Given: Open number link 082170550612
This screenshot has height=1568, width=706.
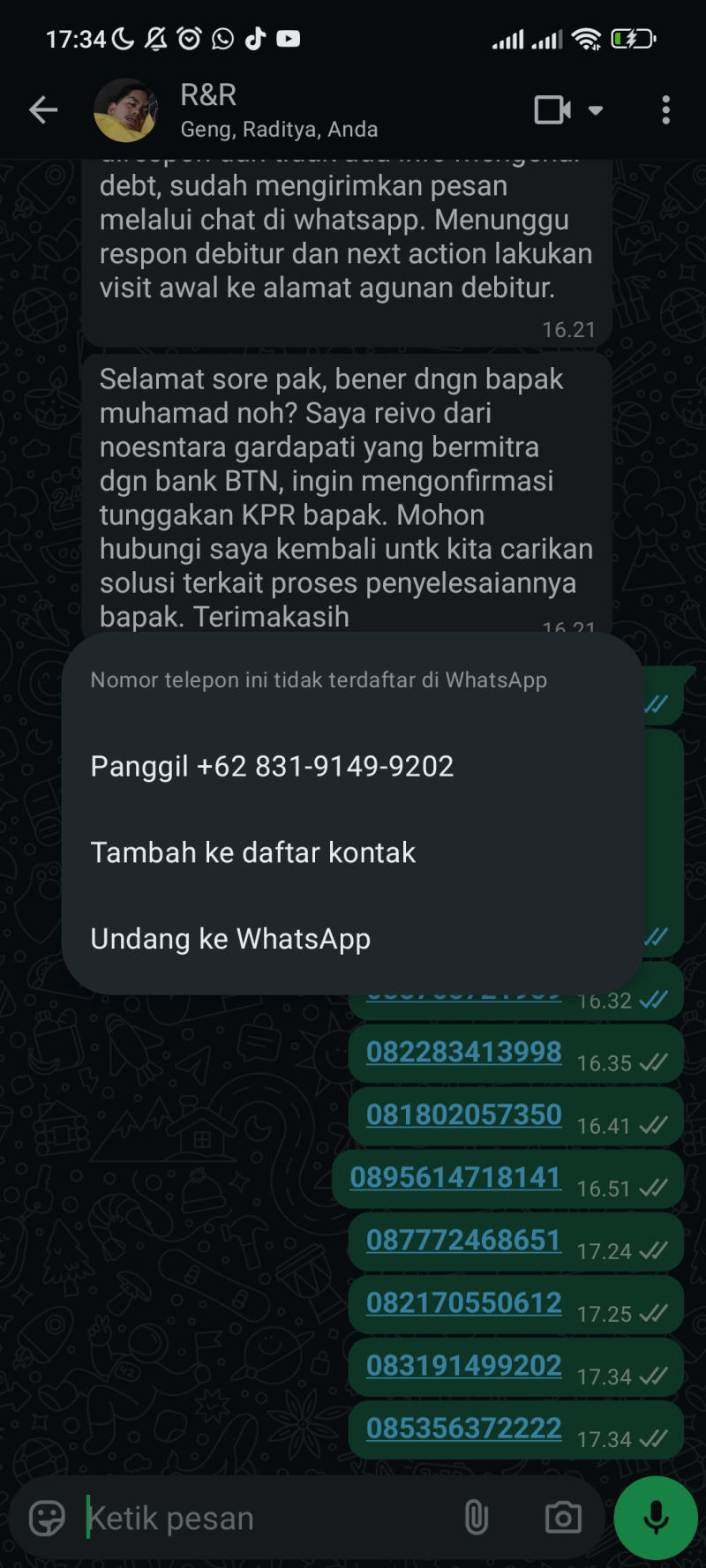Looking at the screenshot, I should (x=463, y=1302).
